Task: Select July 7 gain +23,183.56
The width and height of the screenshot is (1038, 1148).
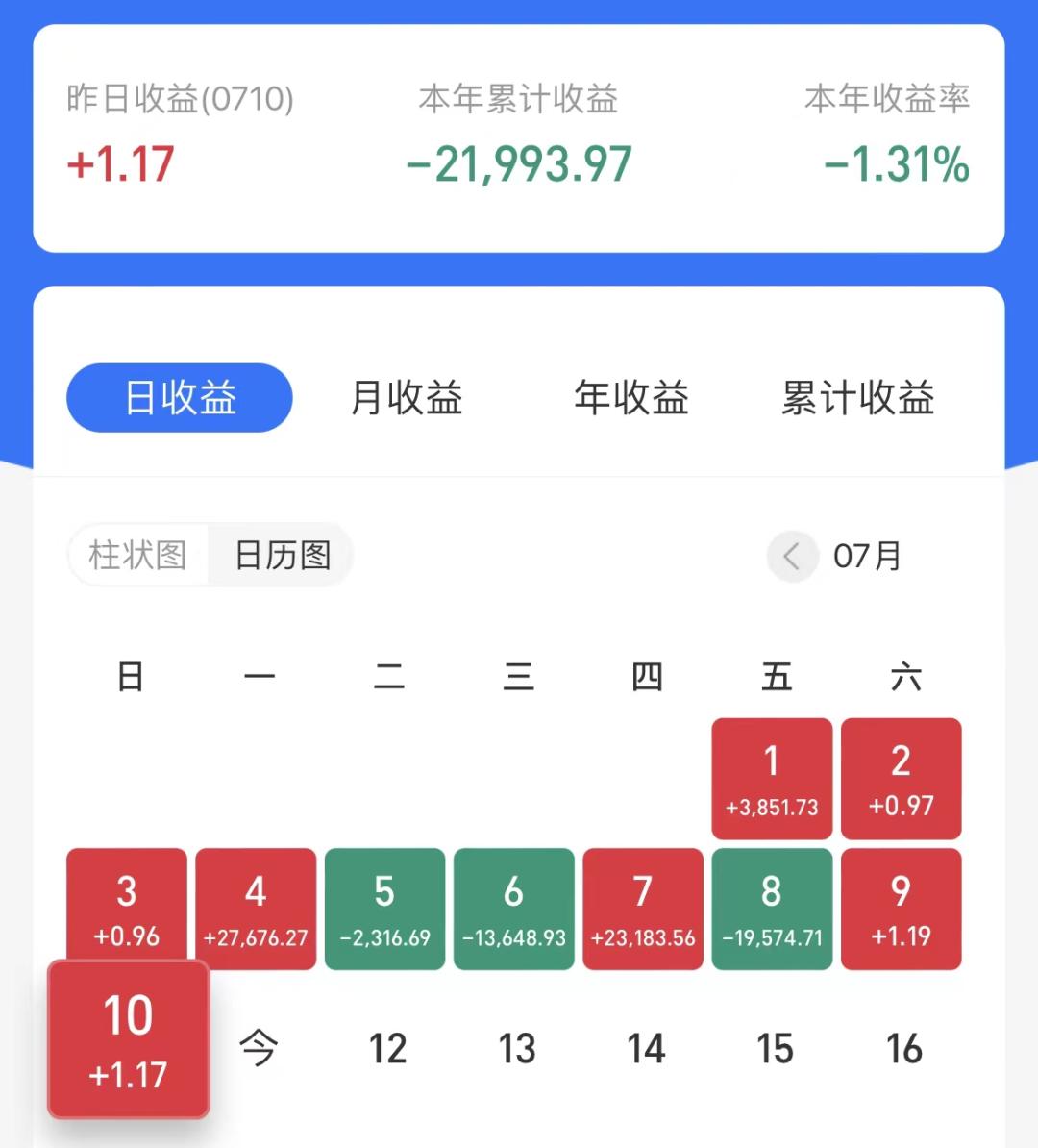Action: [x=642, y=909]
